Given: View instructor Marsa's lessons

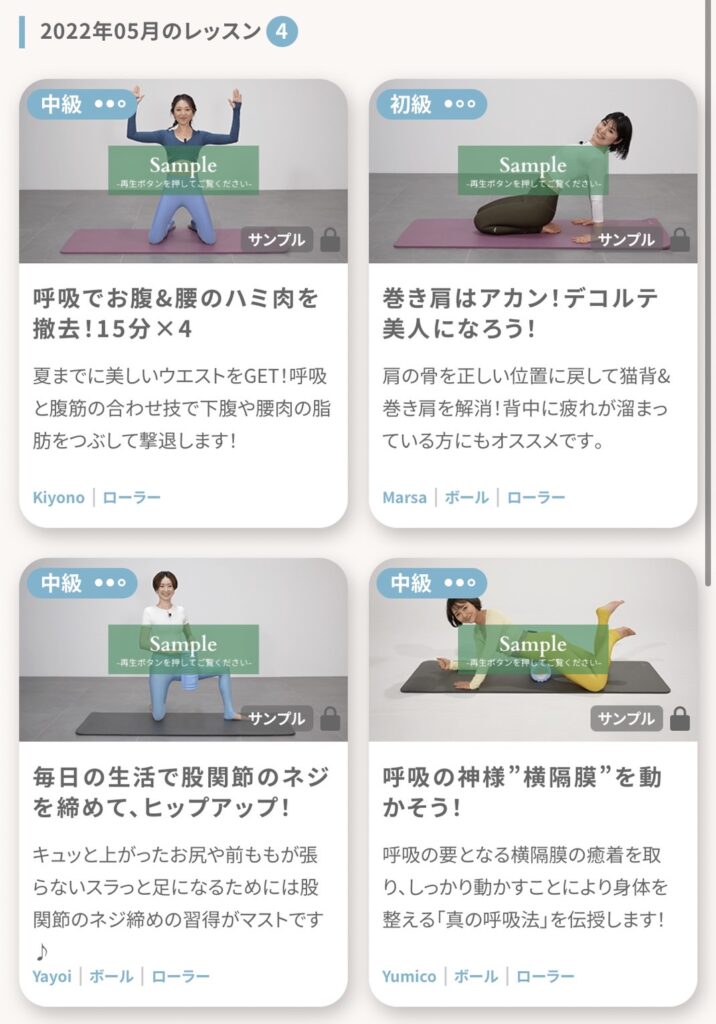Looking at the screenshot, I should (404, 497).
